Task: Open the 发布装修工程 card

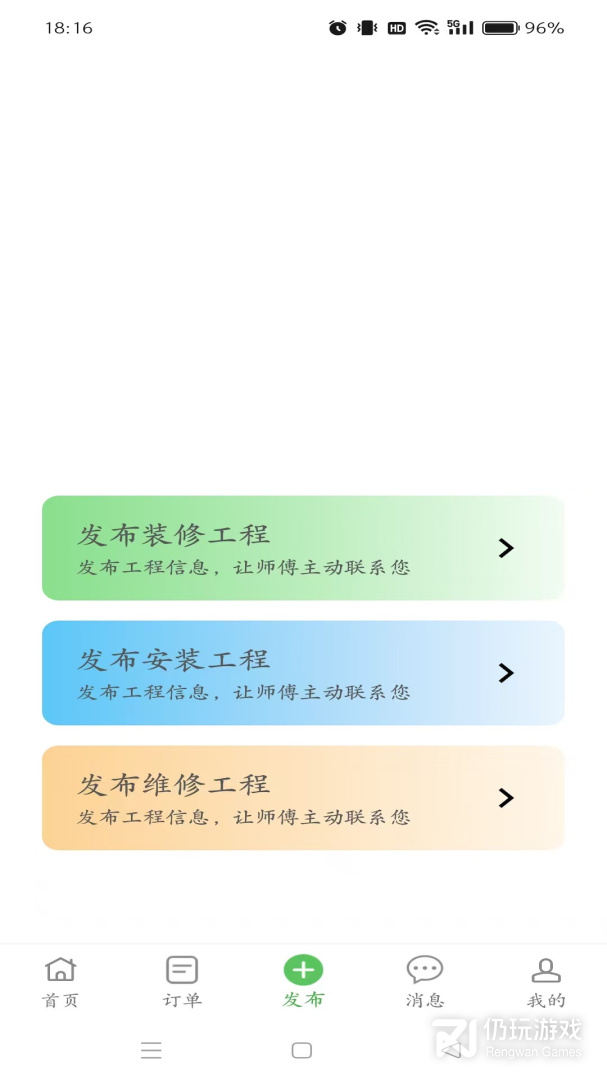Action: [x=303, y=548]
